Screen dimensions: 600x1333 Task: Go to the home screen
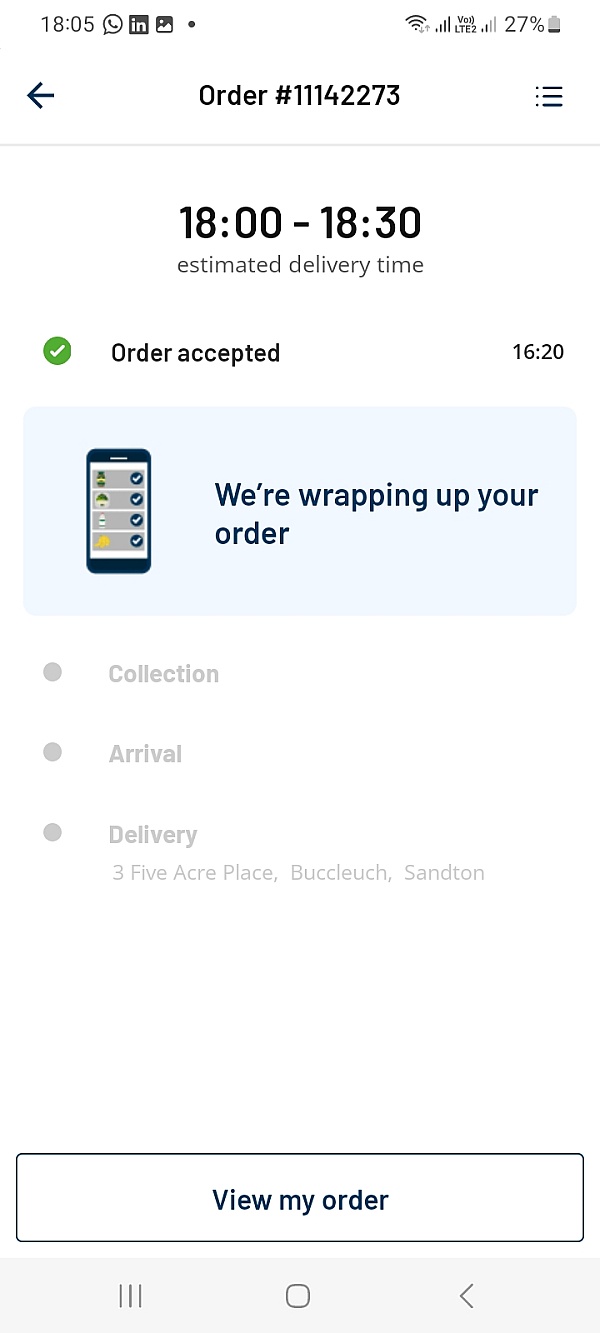pos(298,1296)
